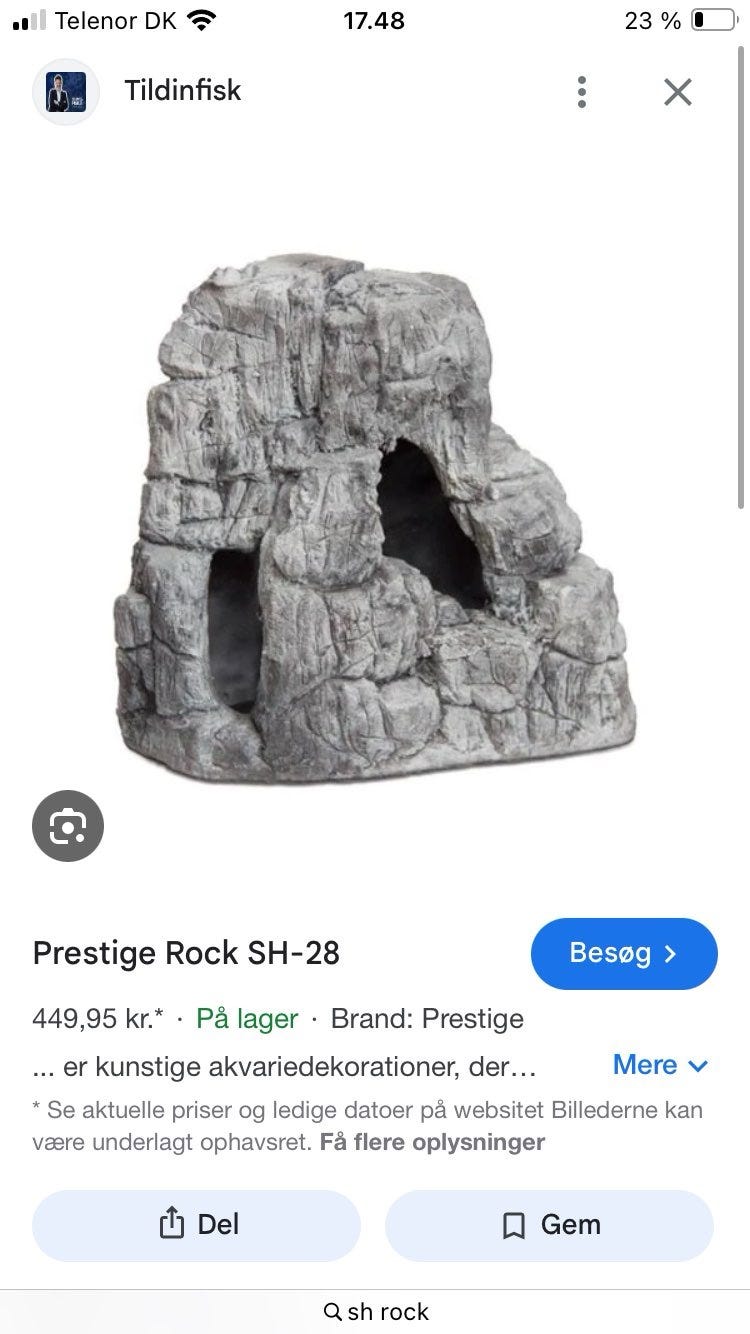Open the three-dot overflow menu
The height and width of the screenshot is (1334, 750).
581,92
